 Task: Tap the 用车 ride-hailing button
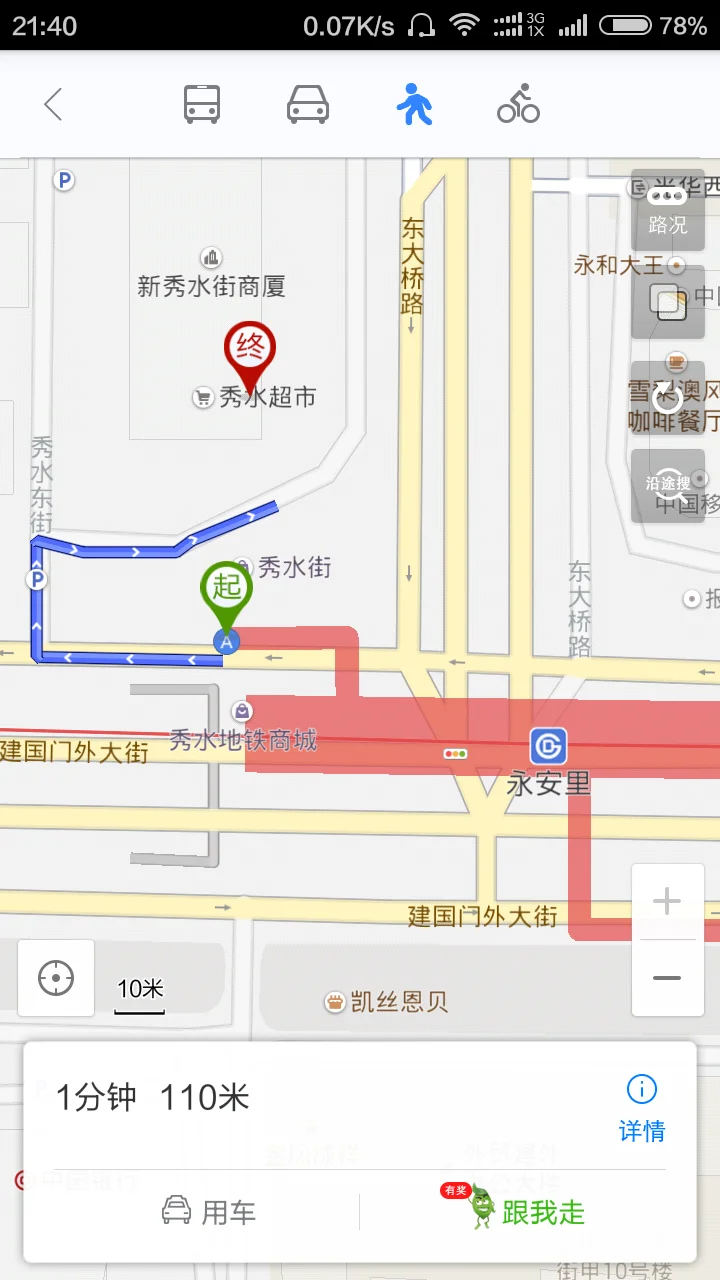pos(209,1212)
